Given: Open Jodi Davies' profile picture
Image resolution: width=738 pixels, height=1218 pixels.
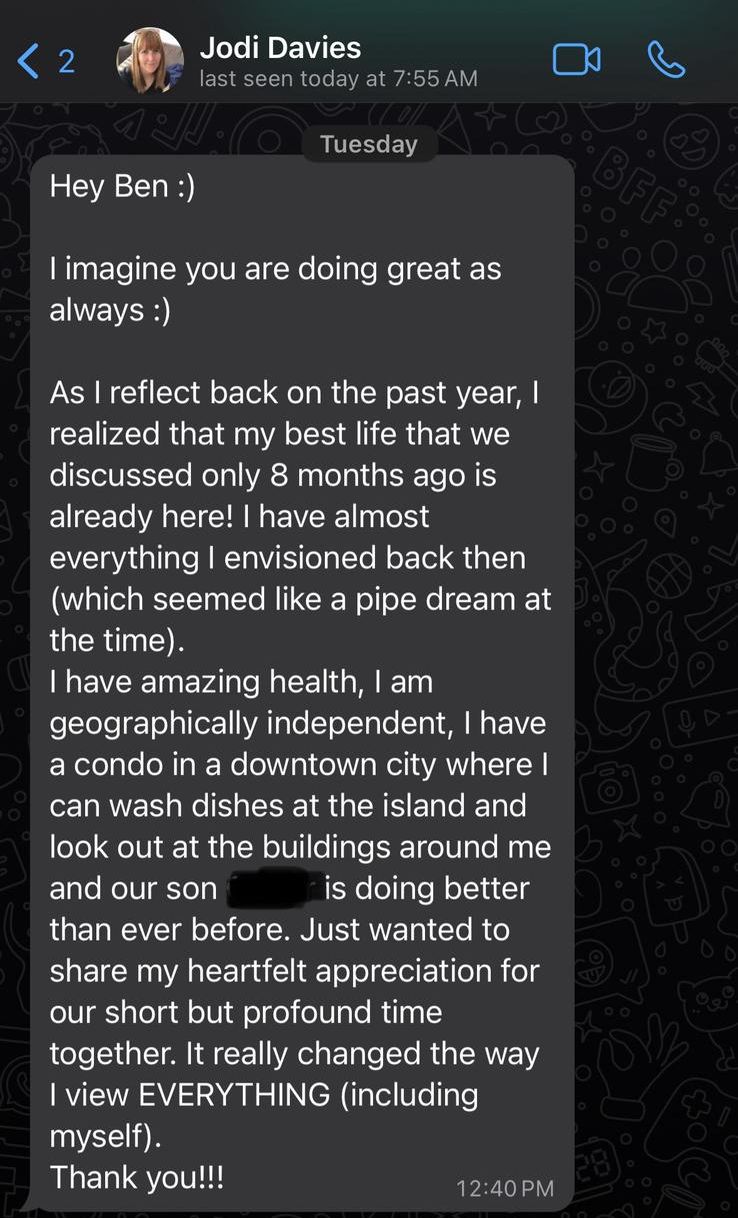Looking at the screenshot, I should pyautogui.click(x=150, y=60).
